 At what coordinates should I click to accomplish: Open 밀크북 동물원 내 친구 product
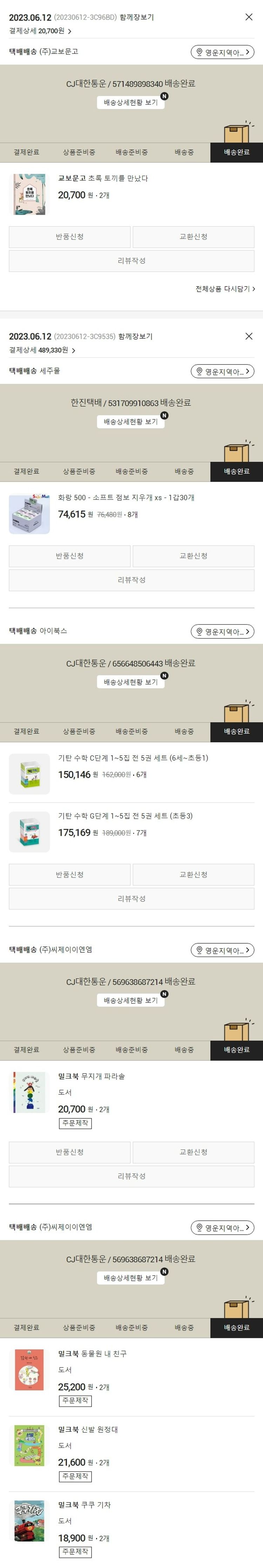coord(92,1353)
